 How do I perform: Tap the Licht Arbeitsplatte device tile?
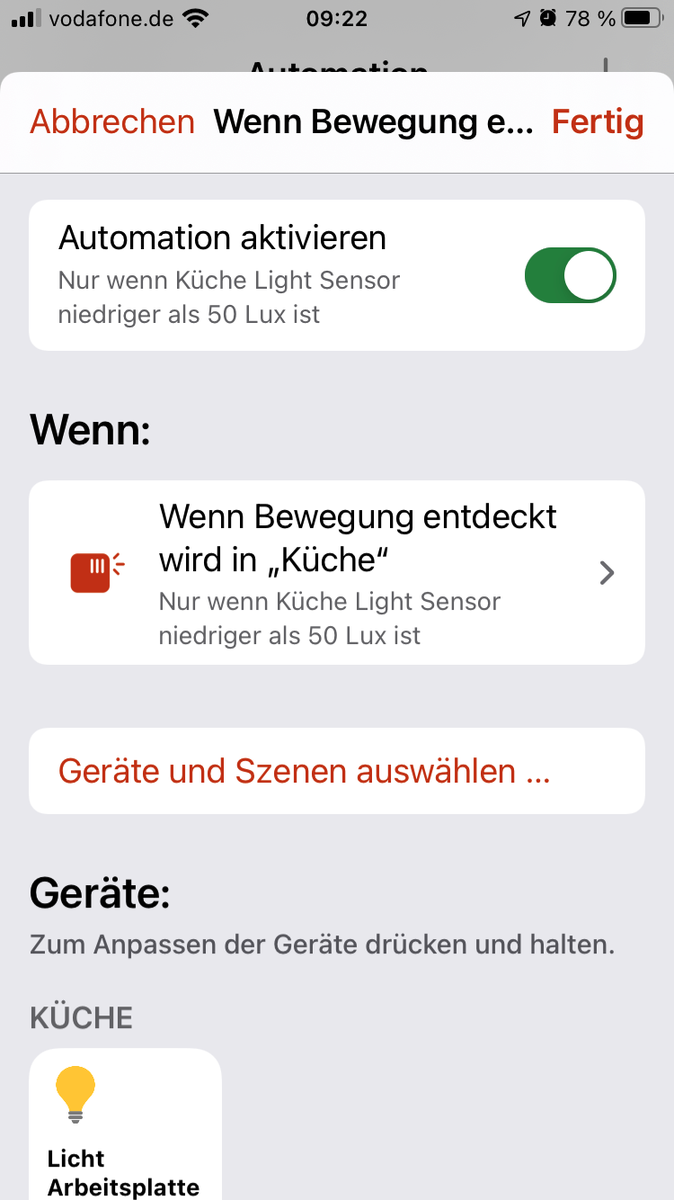point(125,1125)
